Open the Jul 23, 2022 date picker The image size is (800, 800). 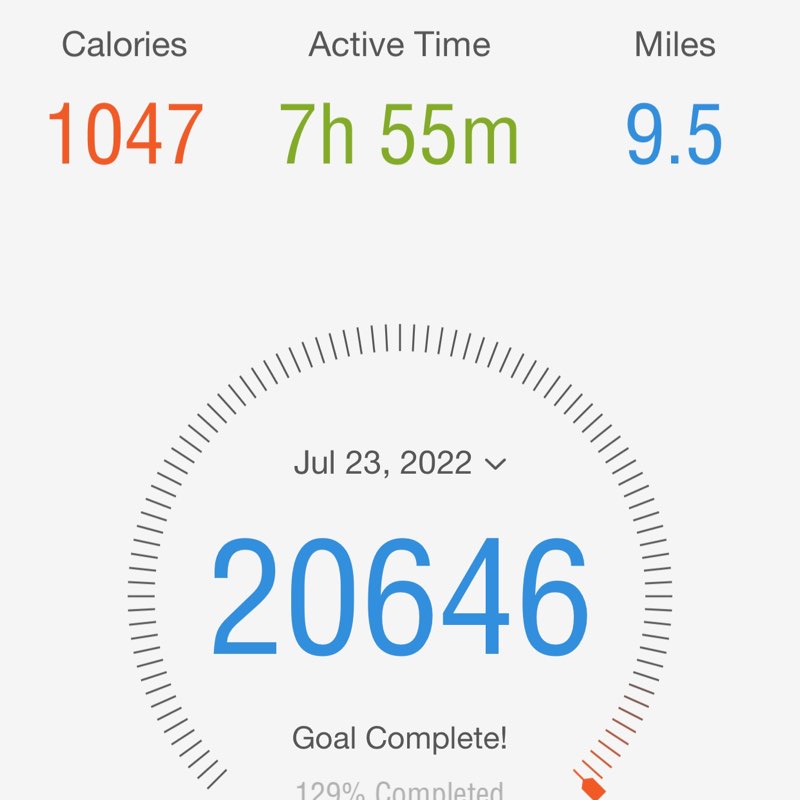pyautogui.click(x=400, y=463)
